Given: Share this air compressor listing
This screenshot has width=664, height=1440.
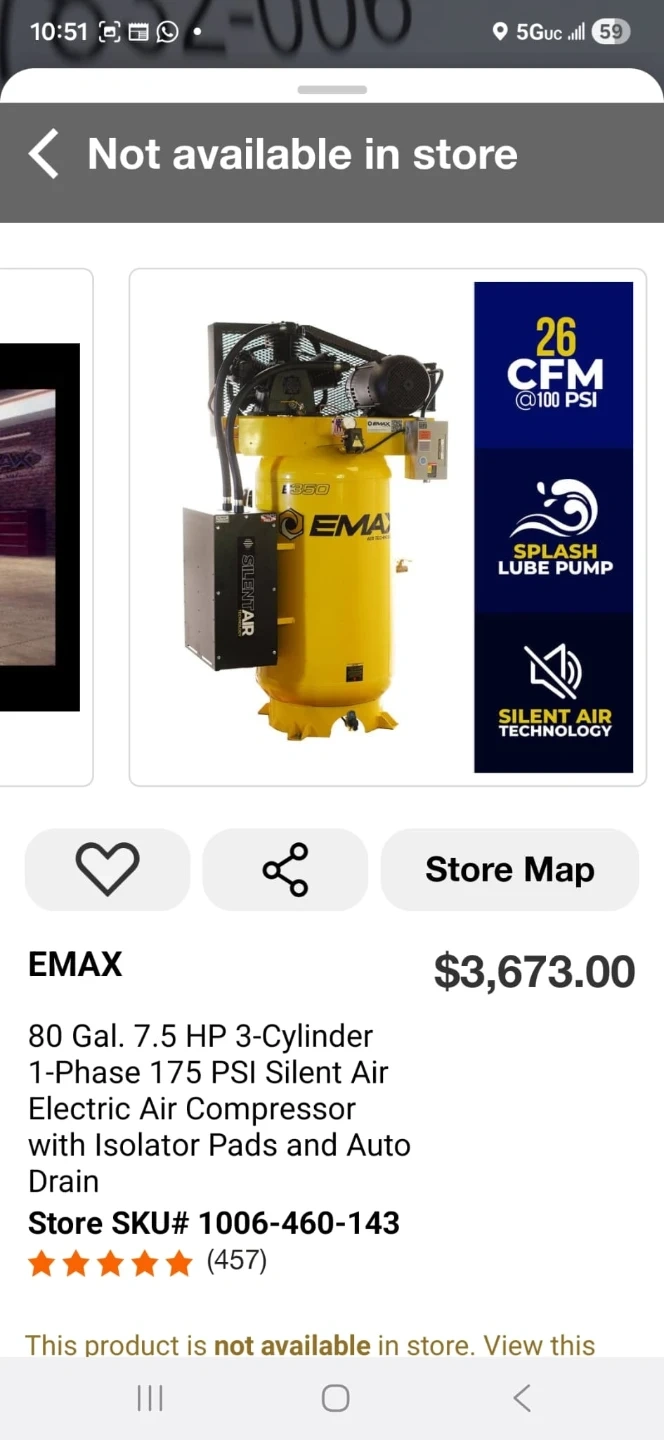Looking at the screenshot, I should (285, 869).
